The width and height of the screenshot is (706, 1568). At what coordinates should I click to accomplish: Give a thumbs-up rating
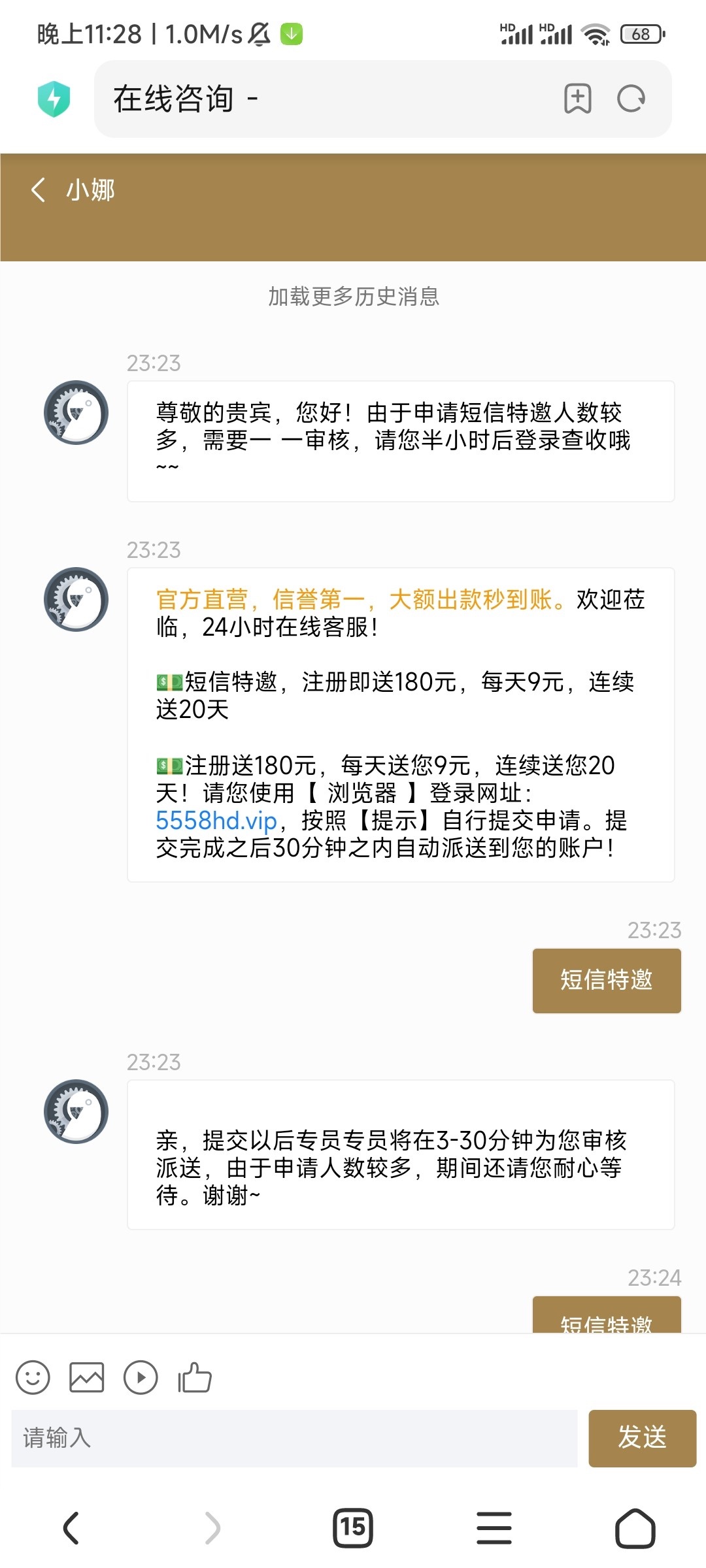pyautogui.click(x=195, y=1378)
